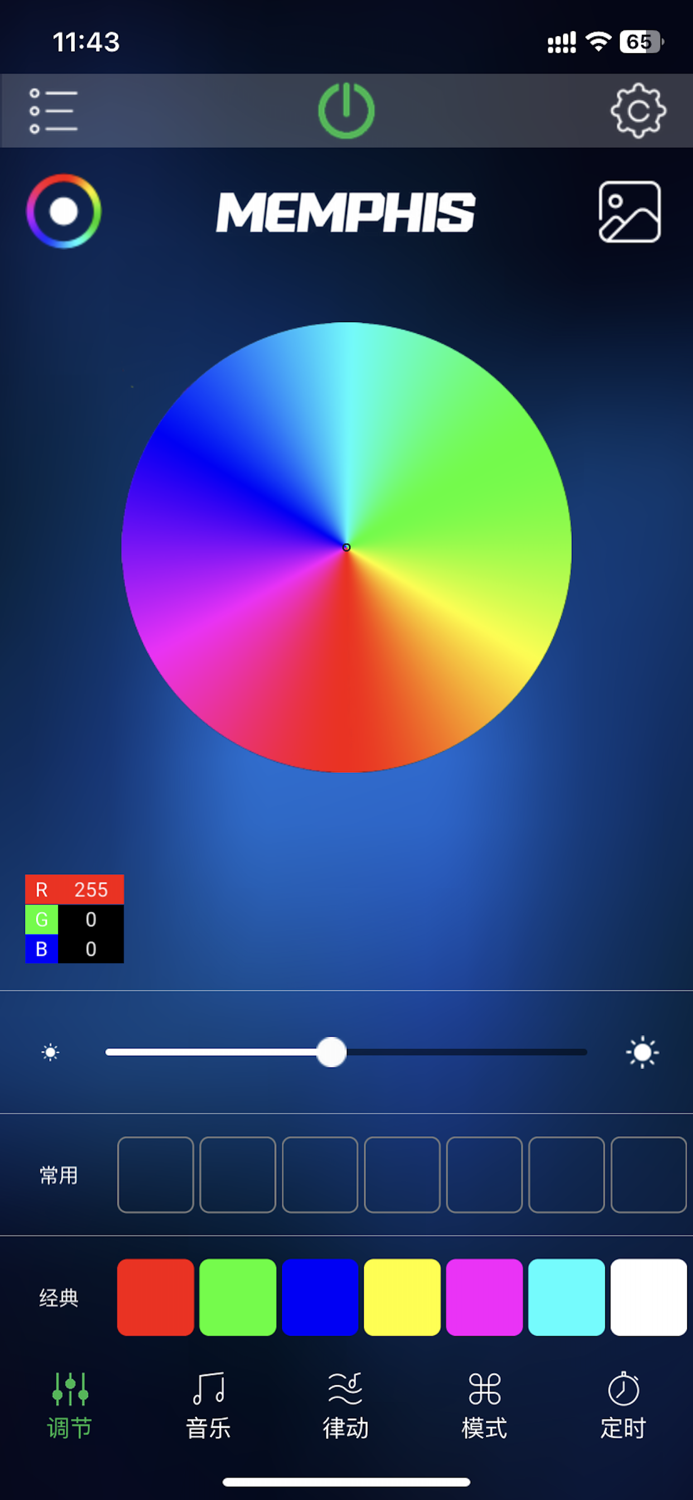Screen dimensions: 693x1500
Task: Switch to the 音乐 tab
Action: pos(208,1405)
